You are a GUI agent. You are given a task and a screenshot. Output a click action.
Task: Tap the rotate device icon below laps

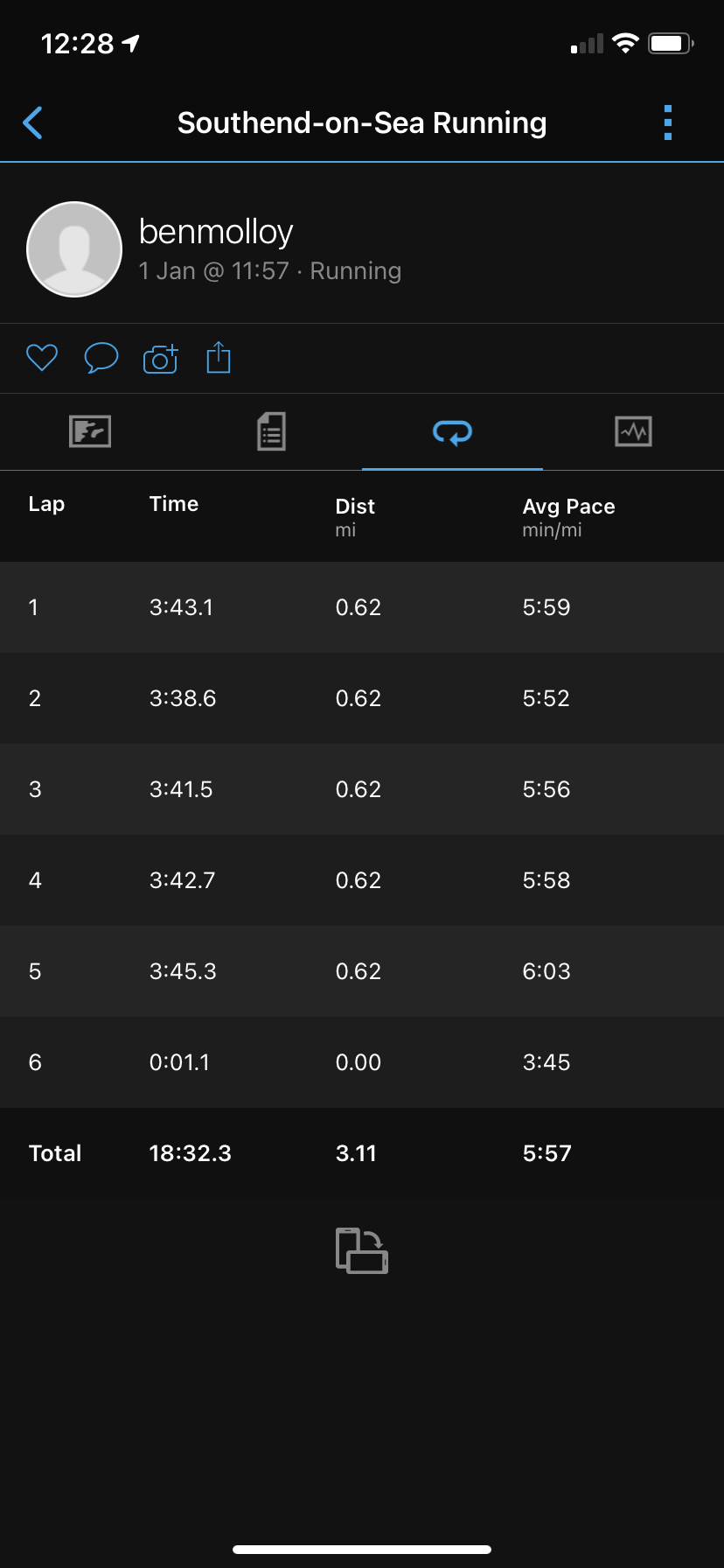click(x=362, y=1250)
